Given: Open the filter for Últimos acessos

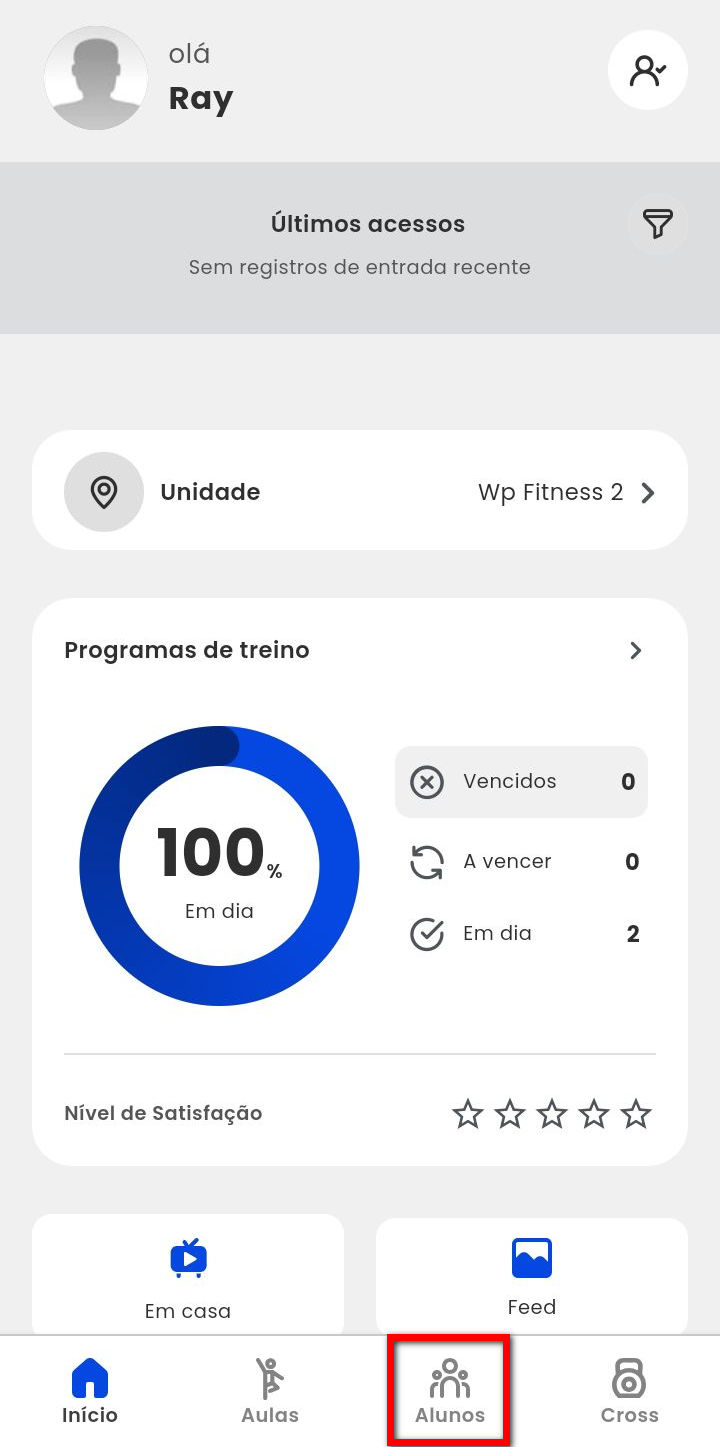Looking at the screenshot, I should 657,224.
